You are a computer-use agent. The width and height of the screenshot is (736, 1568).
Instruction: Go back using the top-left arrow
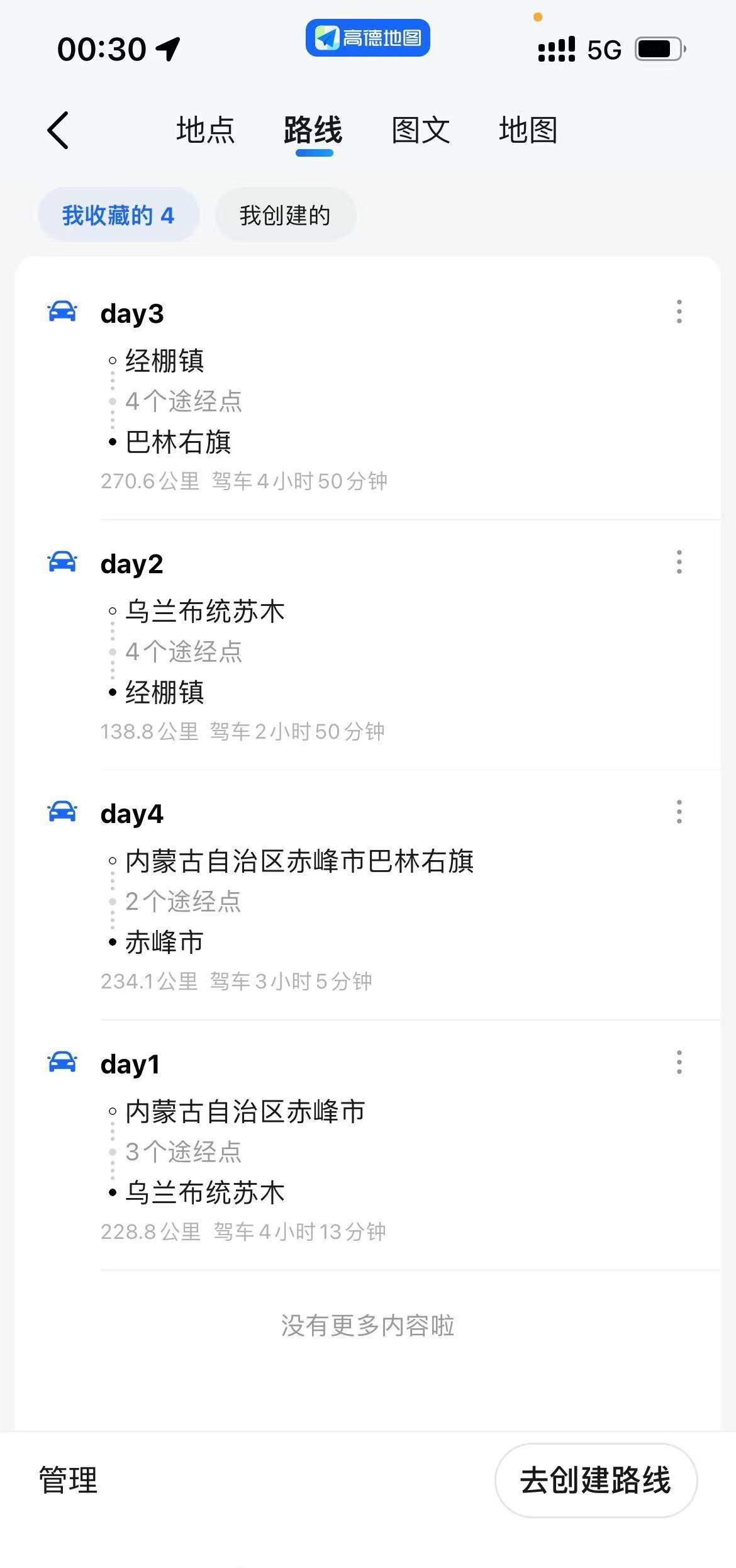(58, 130)
